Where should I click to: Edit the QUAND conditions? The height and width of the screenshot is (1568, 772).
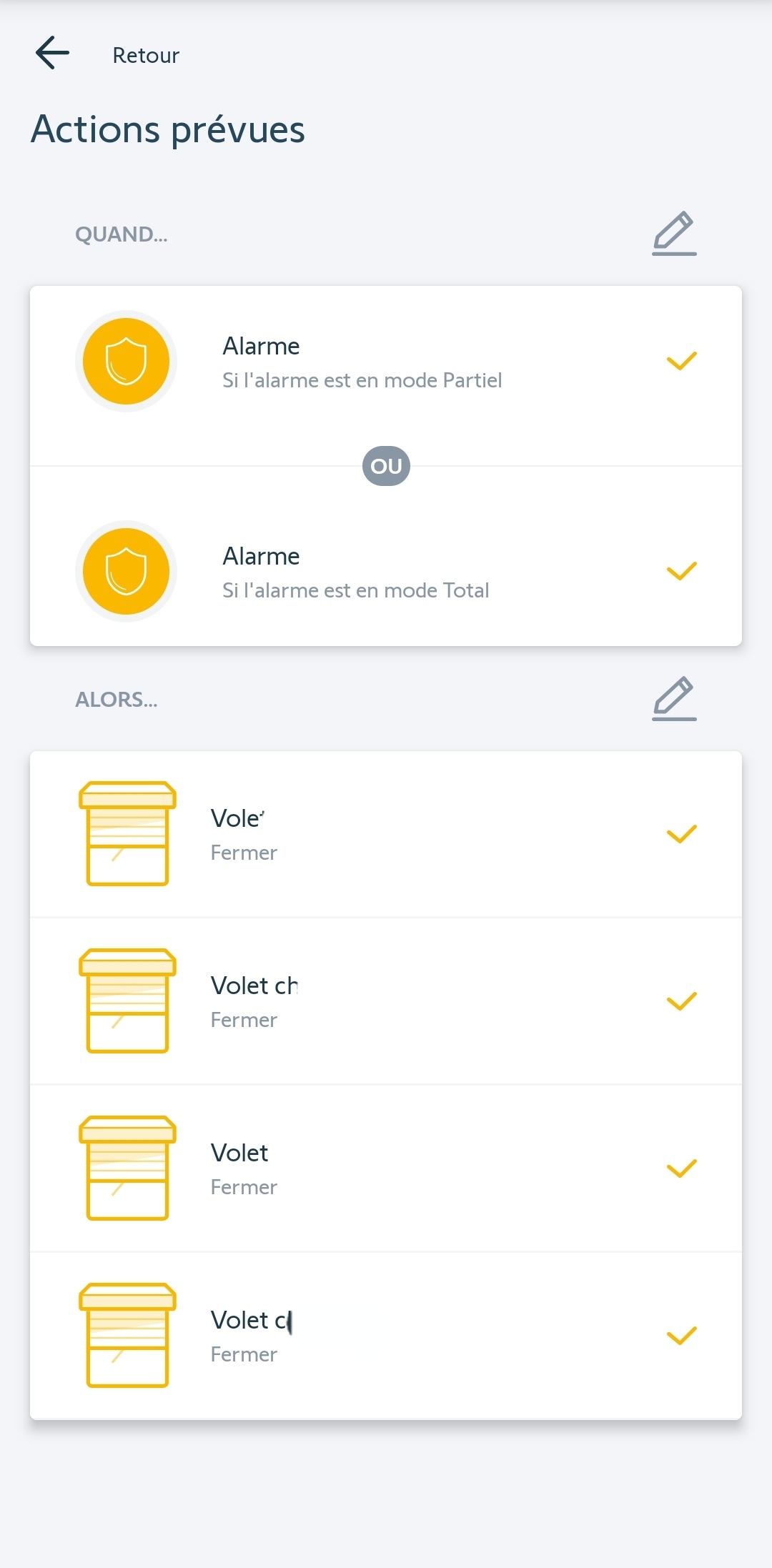pyautogui.click(x=673, y=234)
